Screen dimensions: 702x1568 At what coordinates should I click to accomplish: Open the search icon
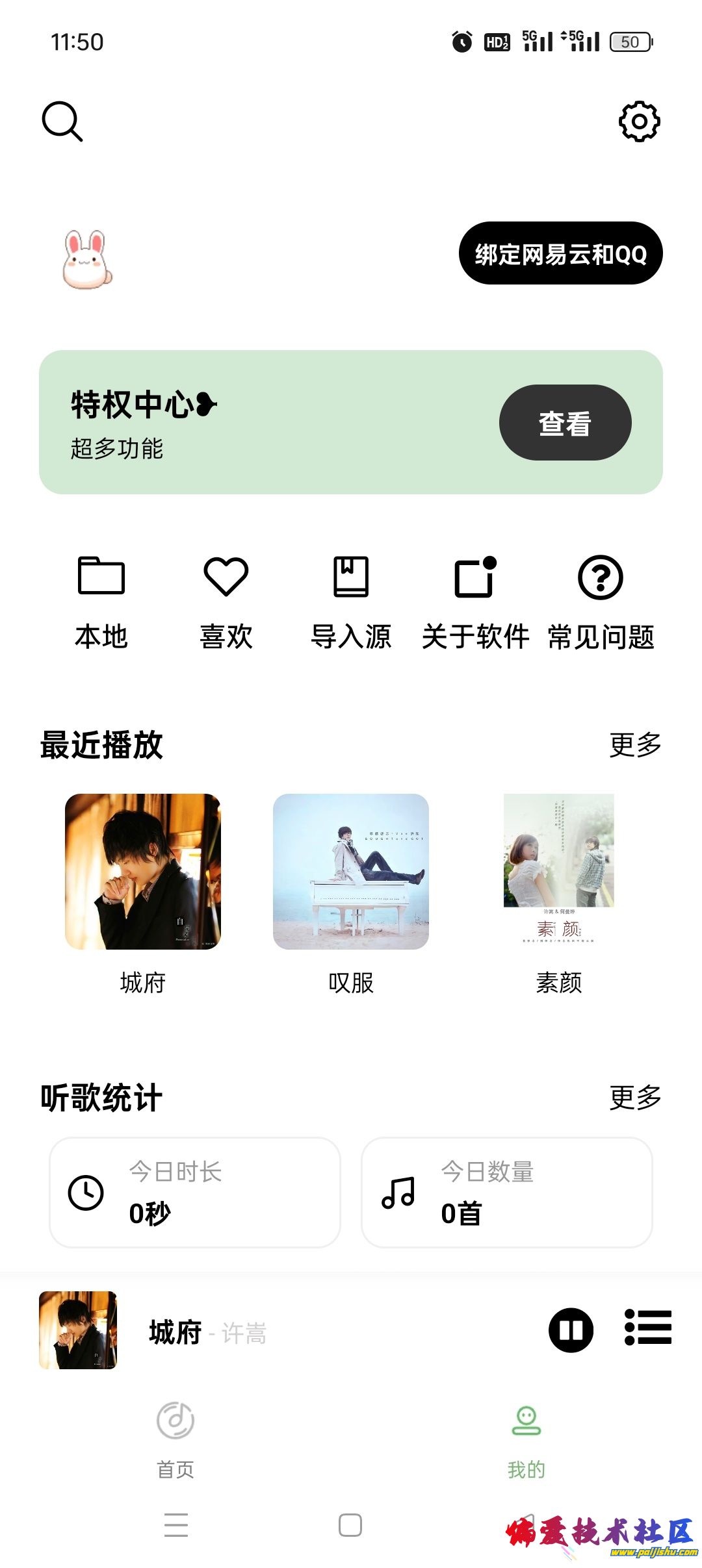(62, 121)
